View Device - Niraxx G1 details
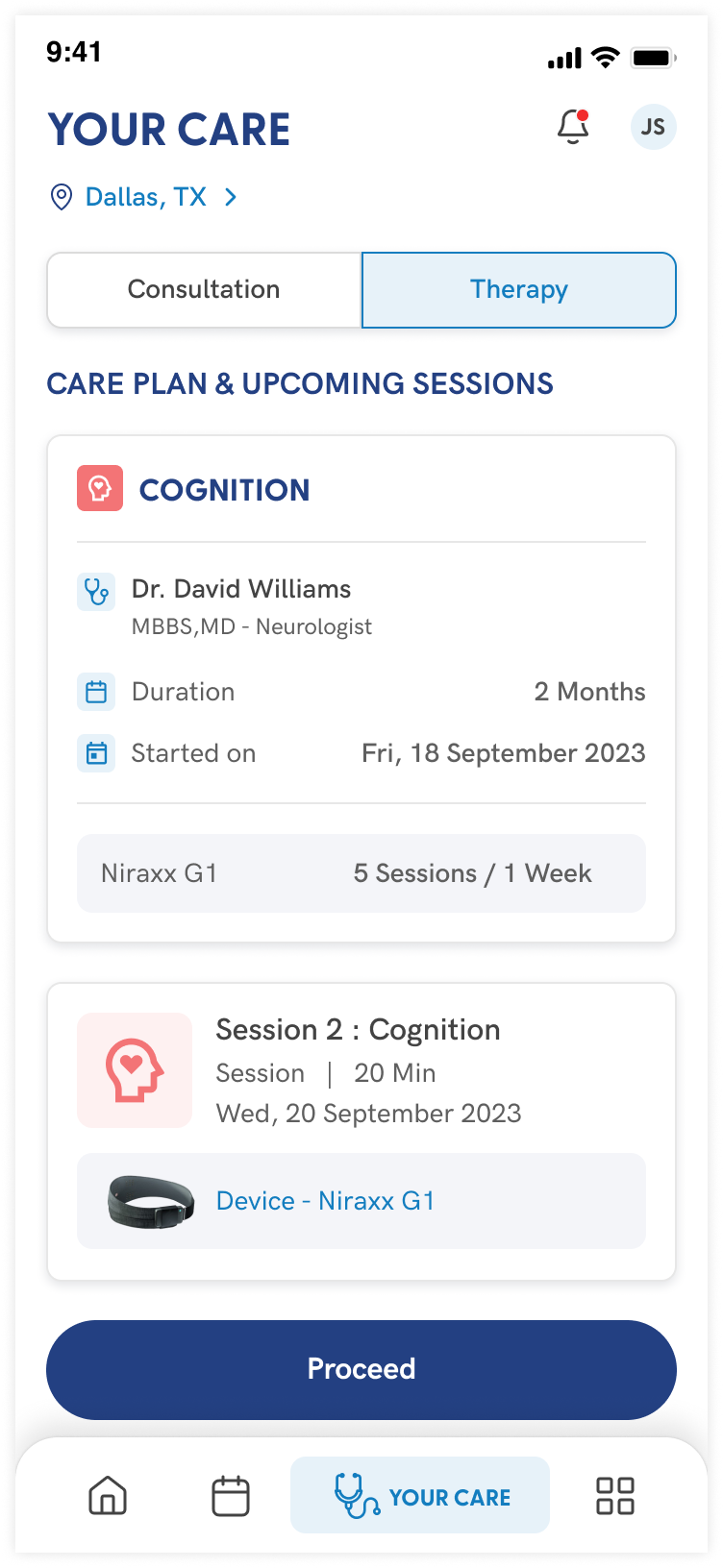The image size is (723, 1568). coord(325,1201)
